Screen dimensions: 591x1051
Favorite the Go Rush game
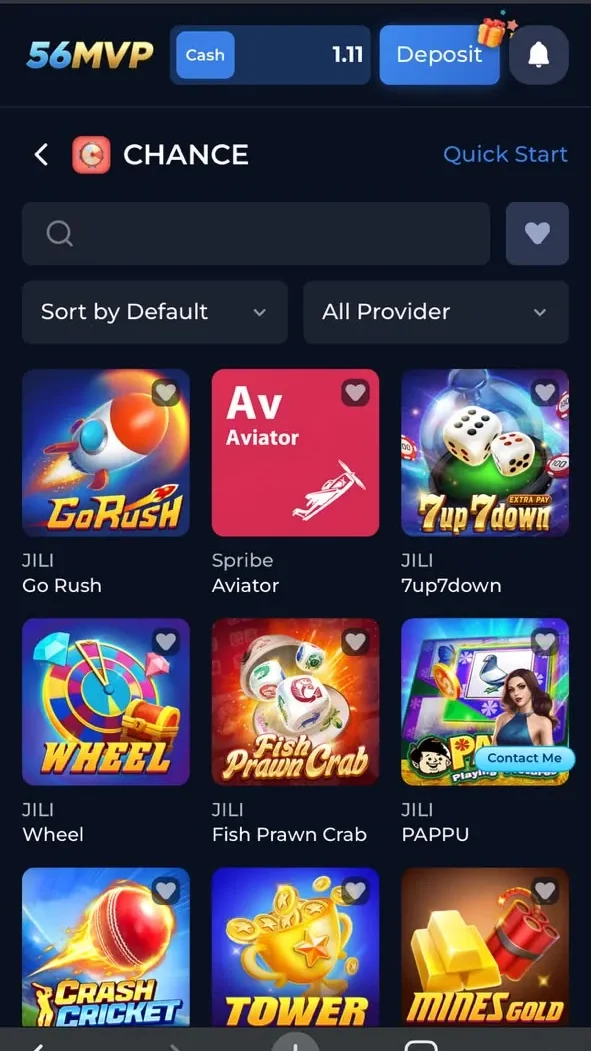pos(166,392)
